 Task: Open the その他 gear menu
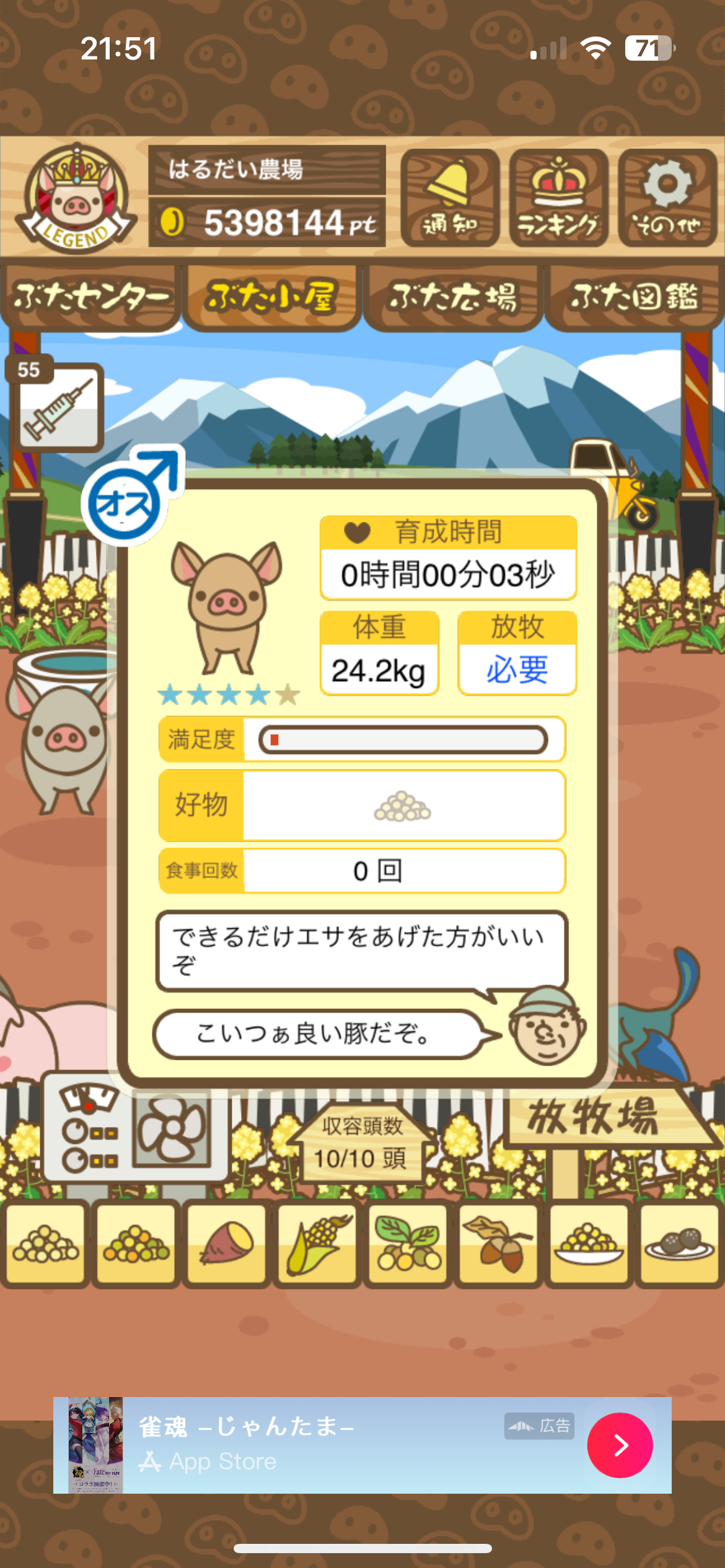[667, 198]
